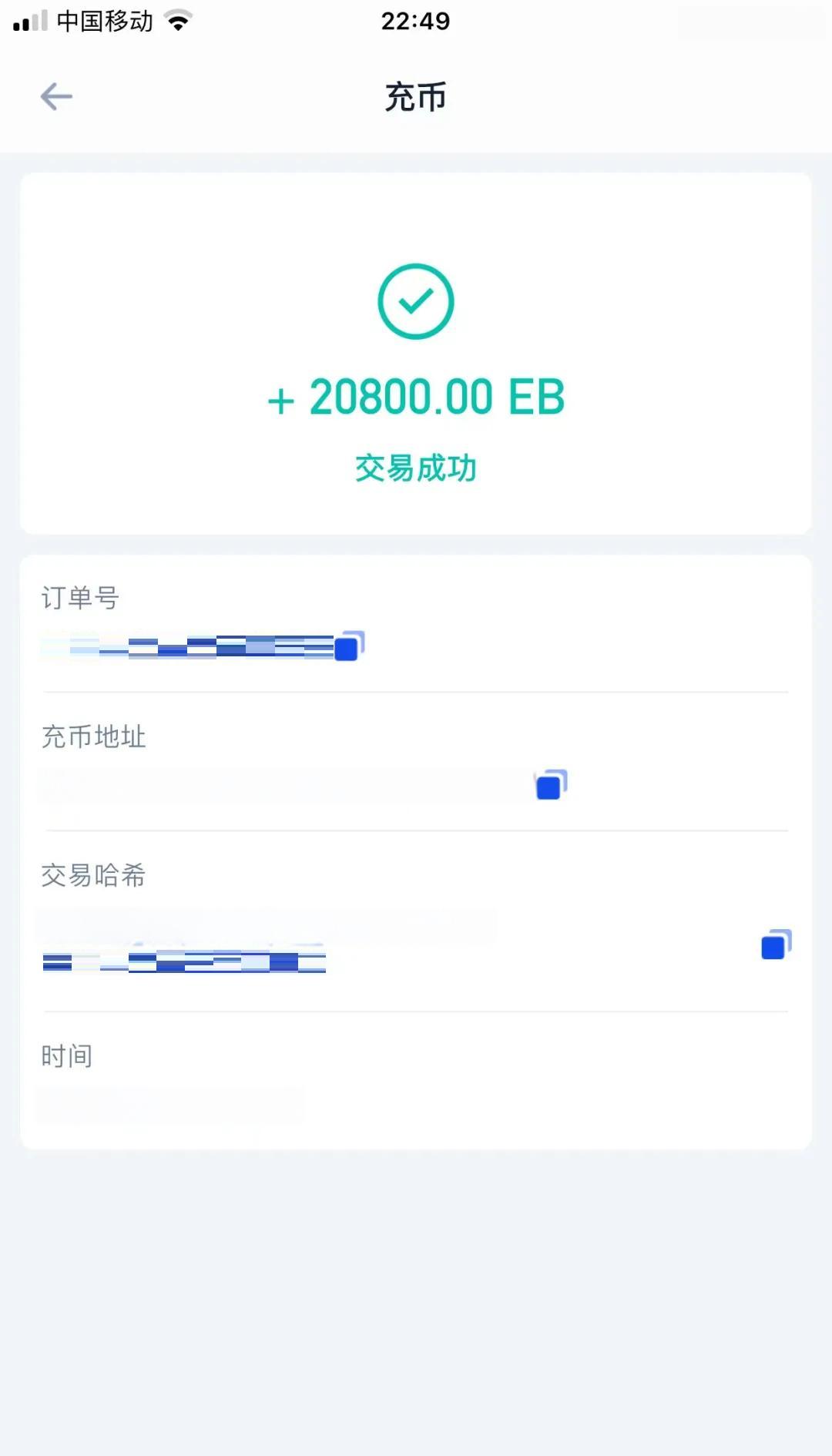Select the 时间 field label
Image resolution: width=832 pixels, height=1456 pixels.
[65, 1056]
